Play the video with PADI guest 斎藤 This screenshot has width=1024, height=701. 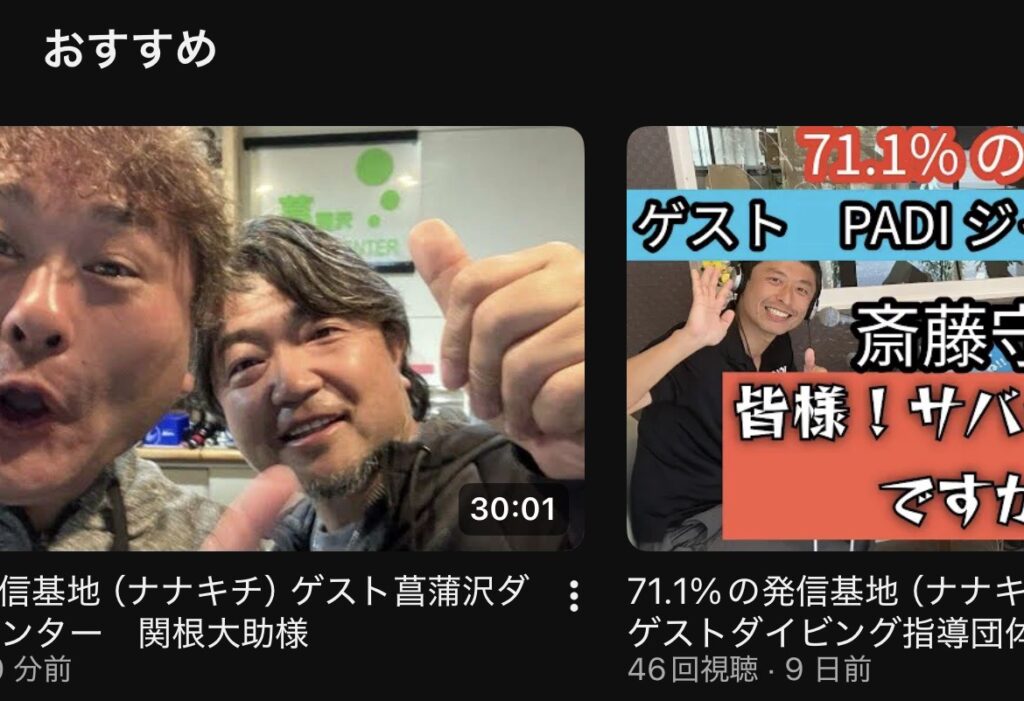click(x=825, y=338)
